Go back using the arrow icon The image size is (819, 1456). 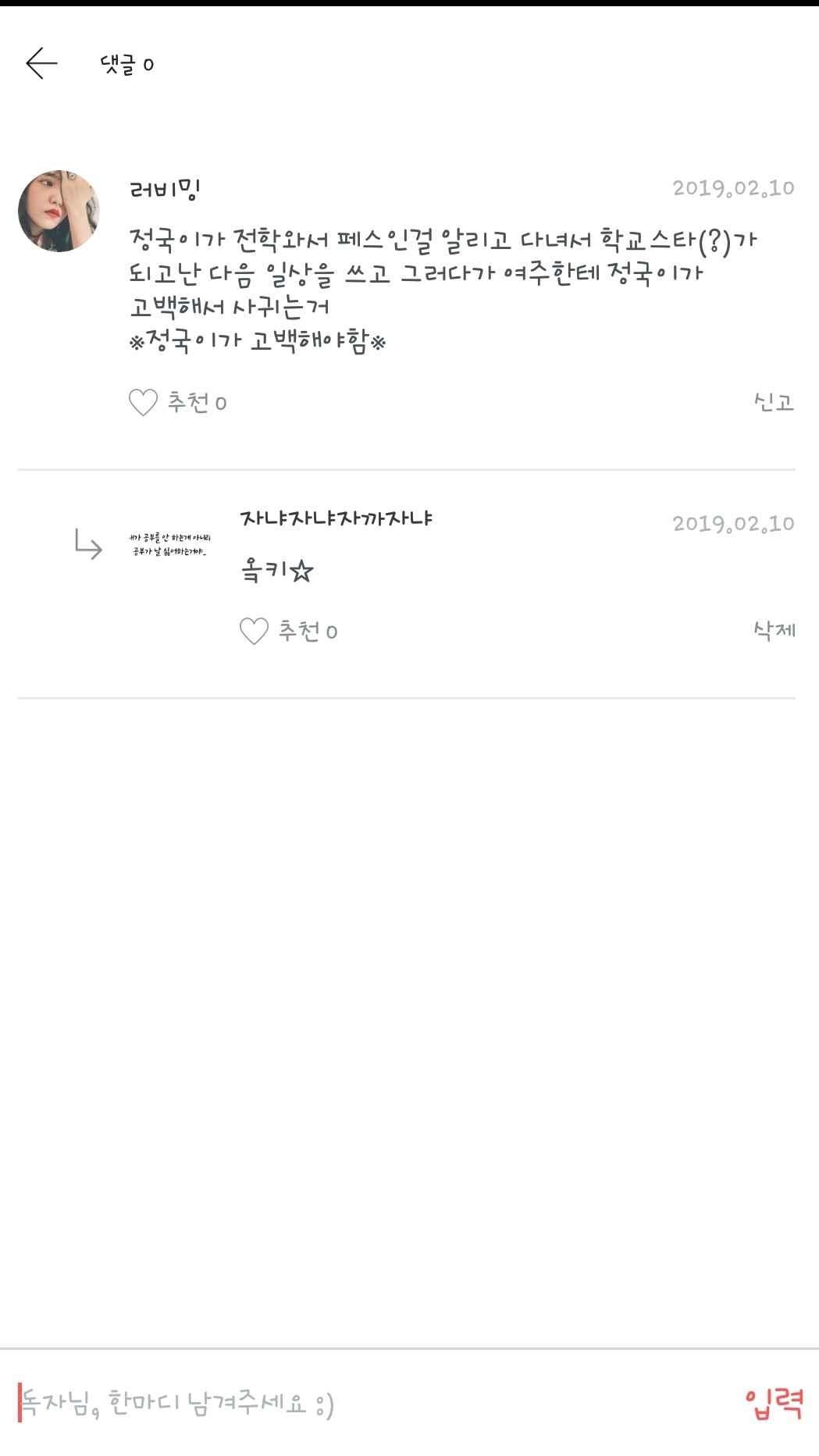pyautogui.click(x=41, y=63)
